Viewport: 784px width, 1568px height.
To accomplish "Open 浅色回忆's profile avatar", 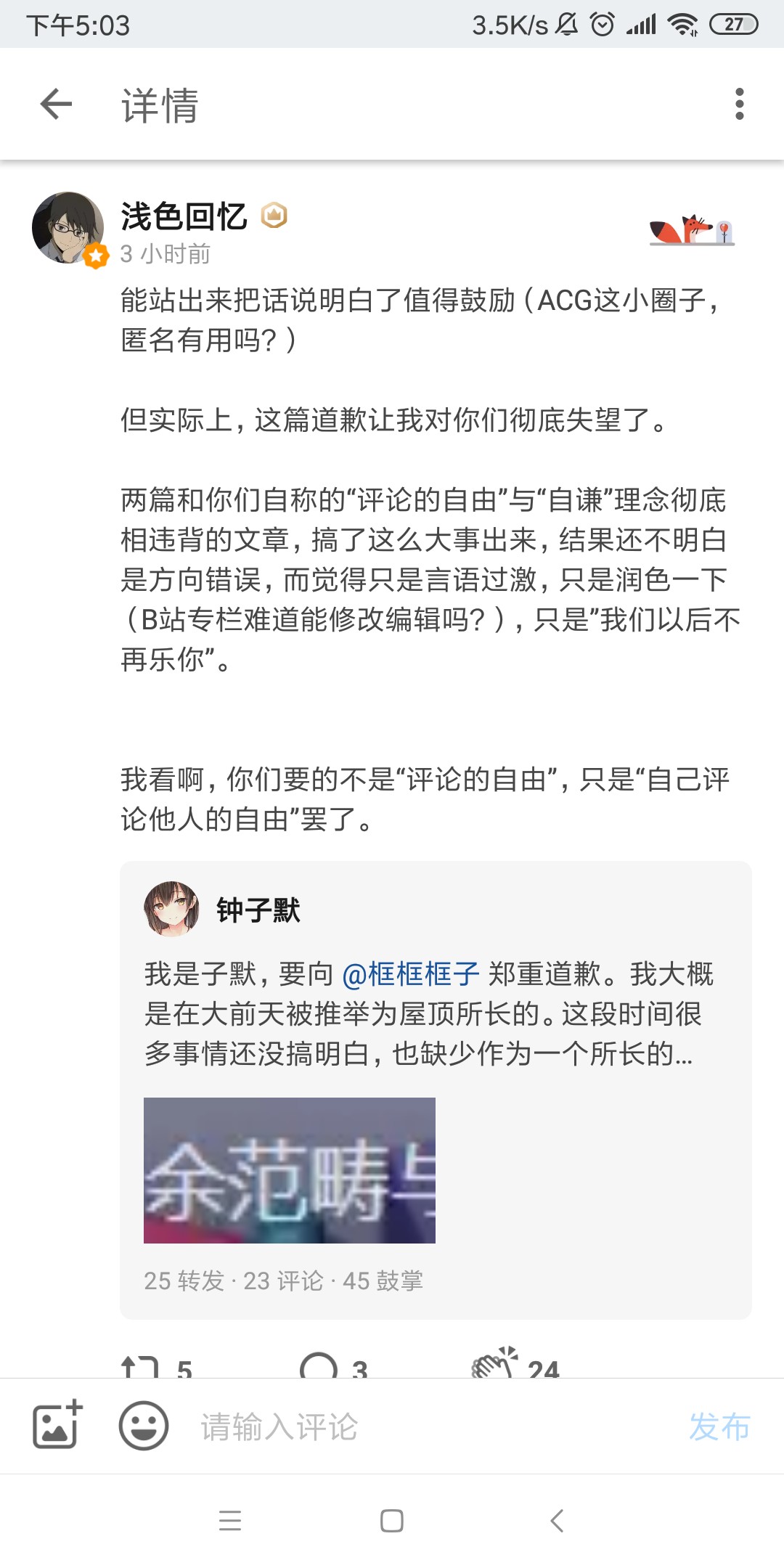I will coord(68,228).
